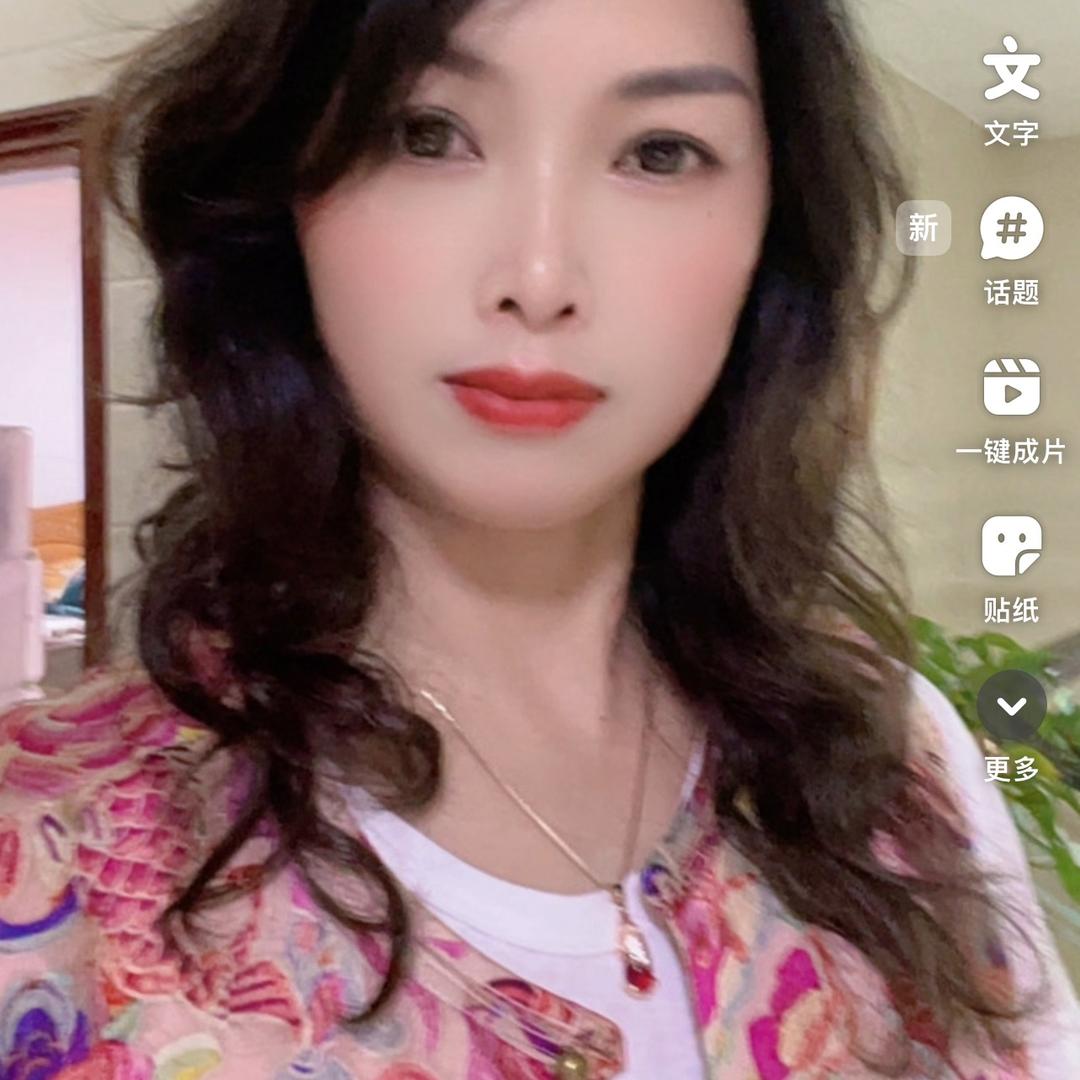Expand 更多 tools with the down arrow
The width and height of the screenshot is (1080, 1080).
tap(1011, 706)
